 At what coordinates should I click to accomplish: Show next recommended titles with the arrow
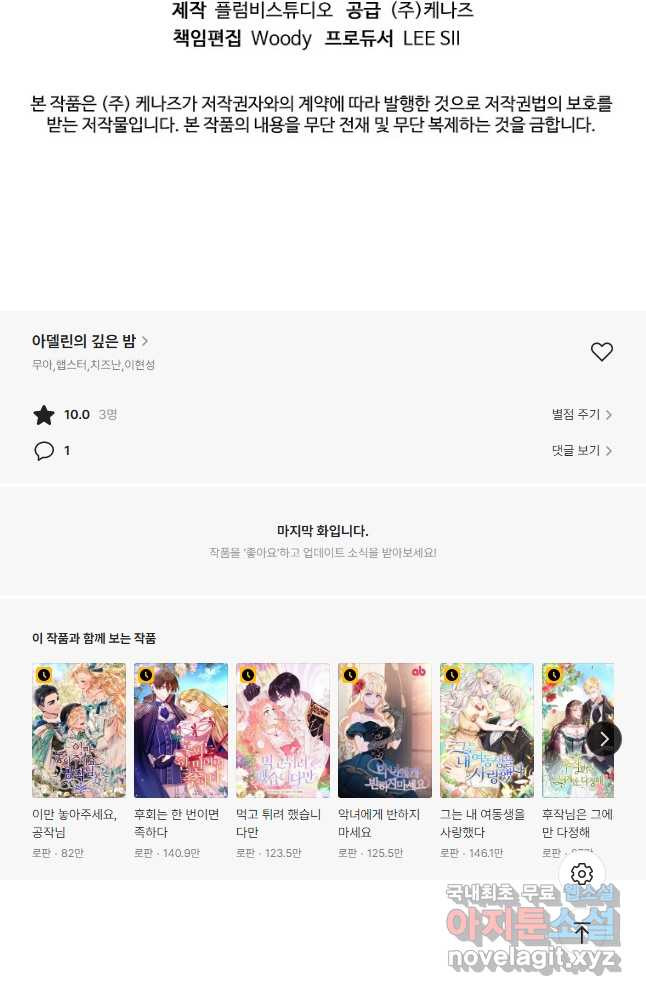[x=603, y=739]
